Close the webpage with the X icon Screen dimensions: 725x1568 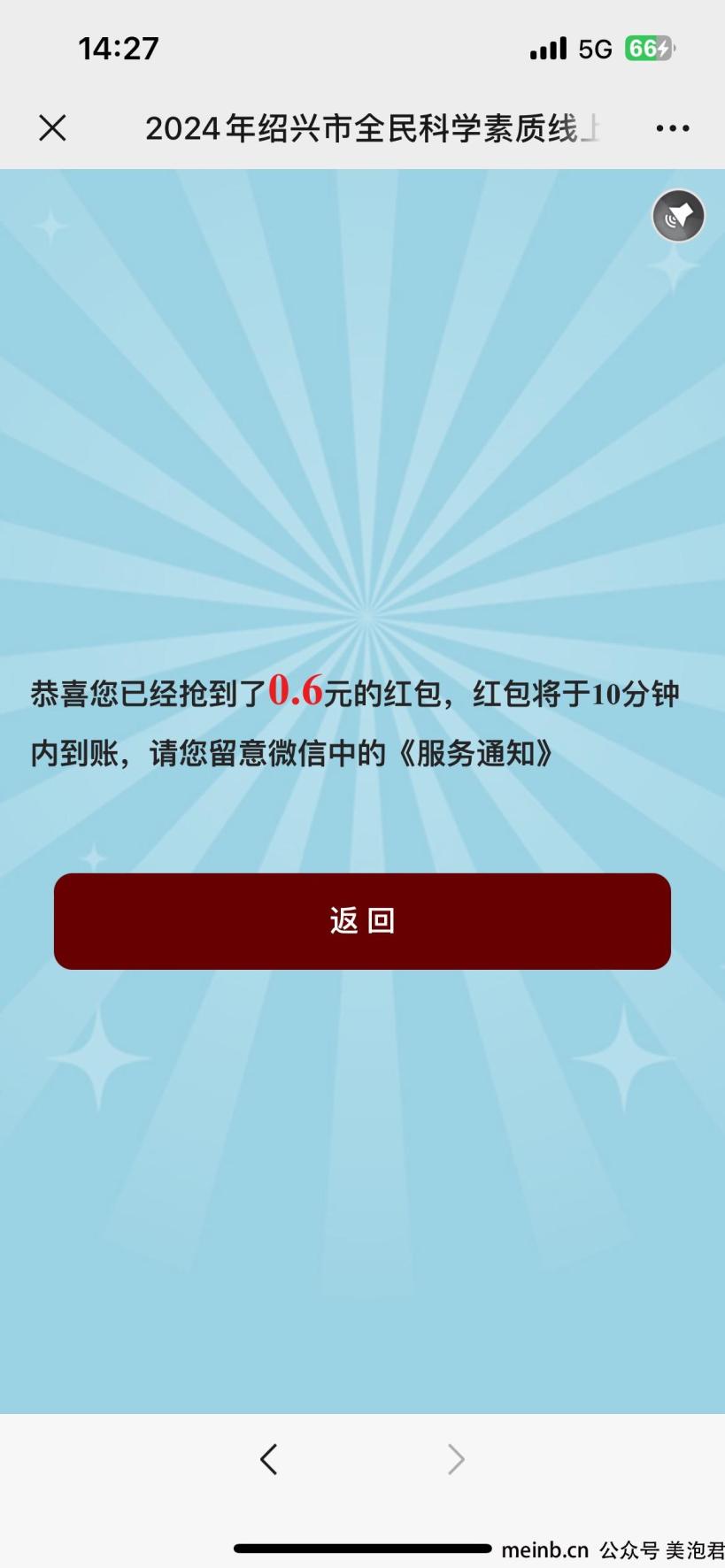coord(52,128)
